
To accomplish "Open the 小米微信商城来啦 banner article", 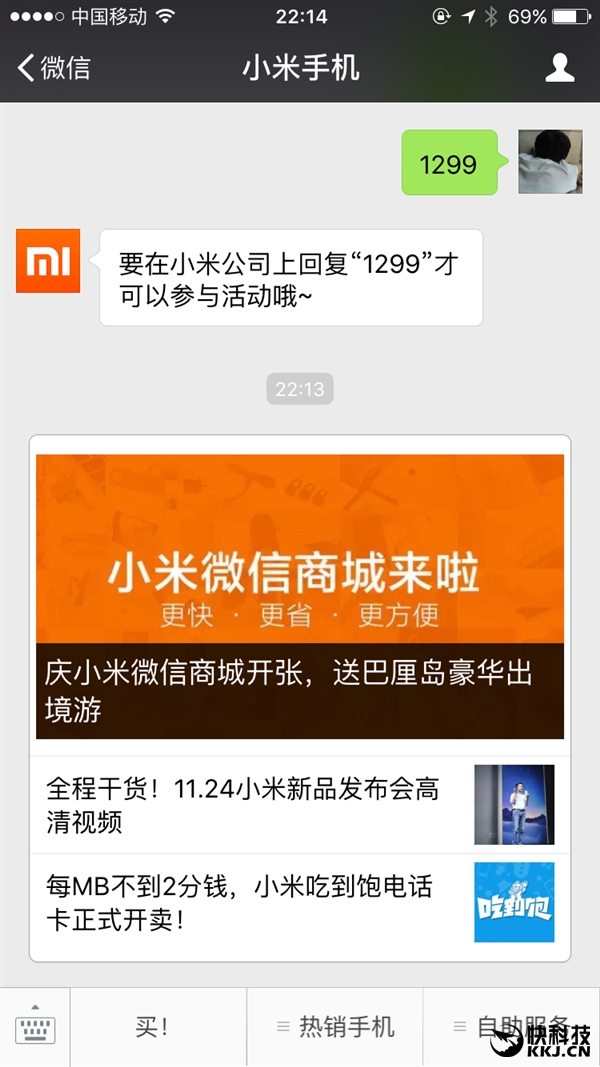I will point(300,596).
